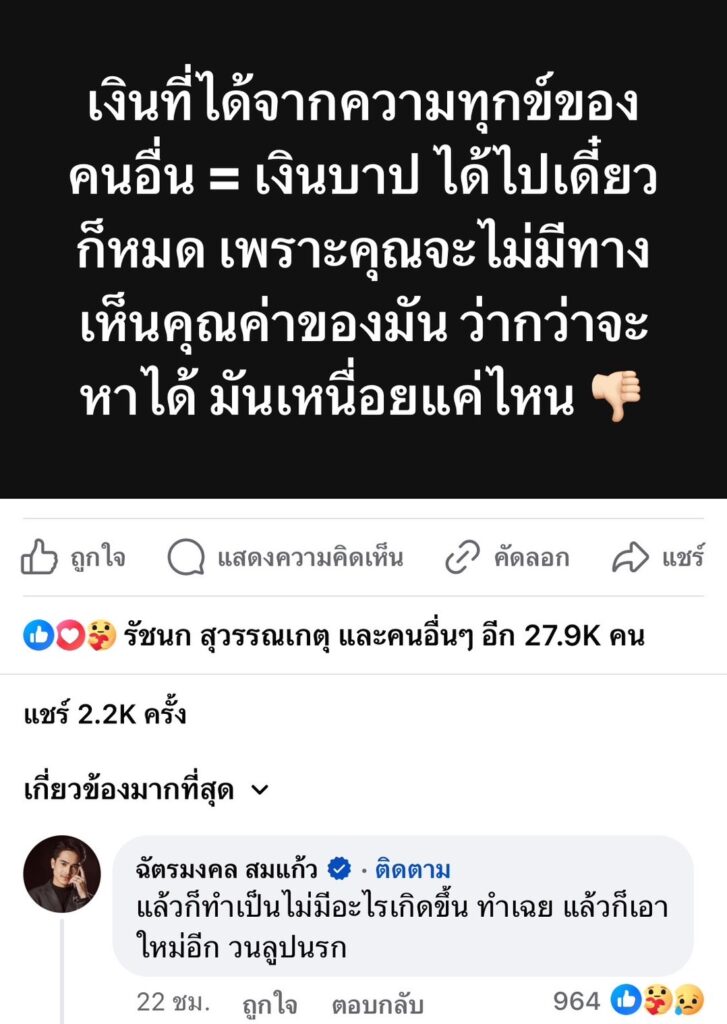The width and height of the screenshot is (727, 1024).
Task: Expand the เกี่ยวข้องมากที่สุด comment sort dropdown
Action: 146,790
